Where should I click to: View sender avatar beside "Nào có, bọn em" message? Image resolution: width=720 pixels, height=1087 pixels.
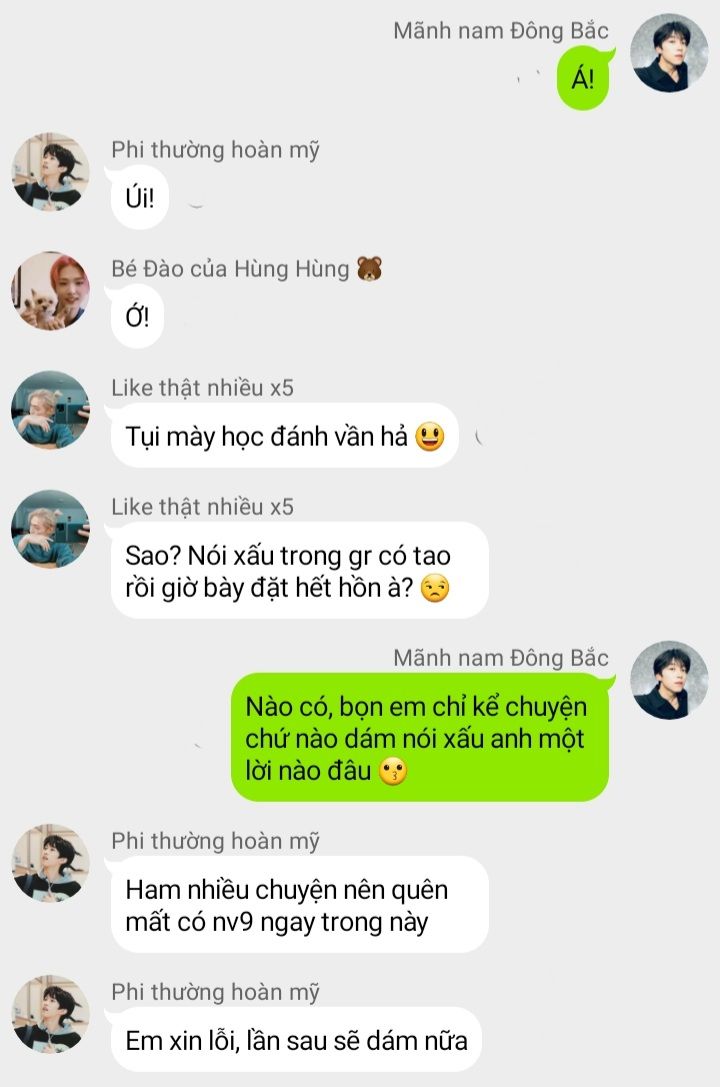click(x=670, y=680)
